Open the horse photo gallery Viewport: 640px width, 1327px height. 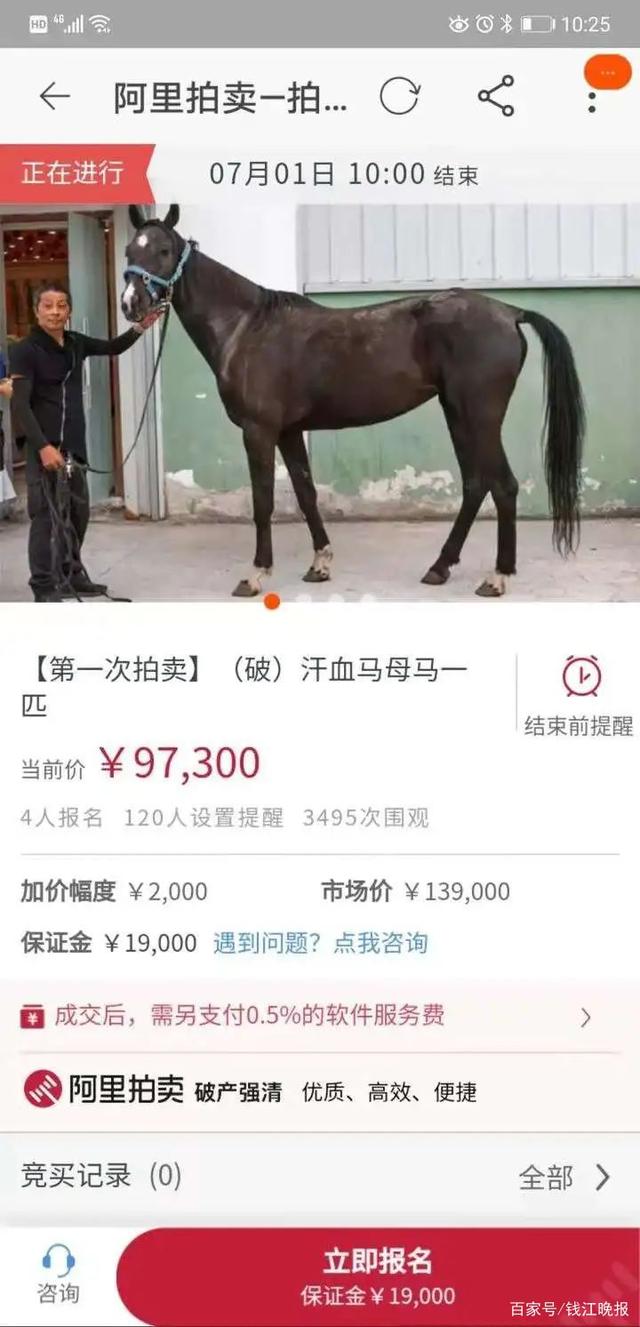pos(320,400)
